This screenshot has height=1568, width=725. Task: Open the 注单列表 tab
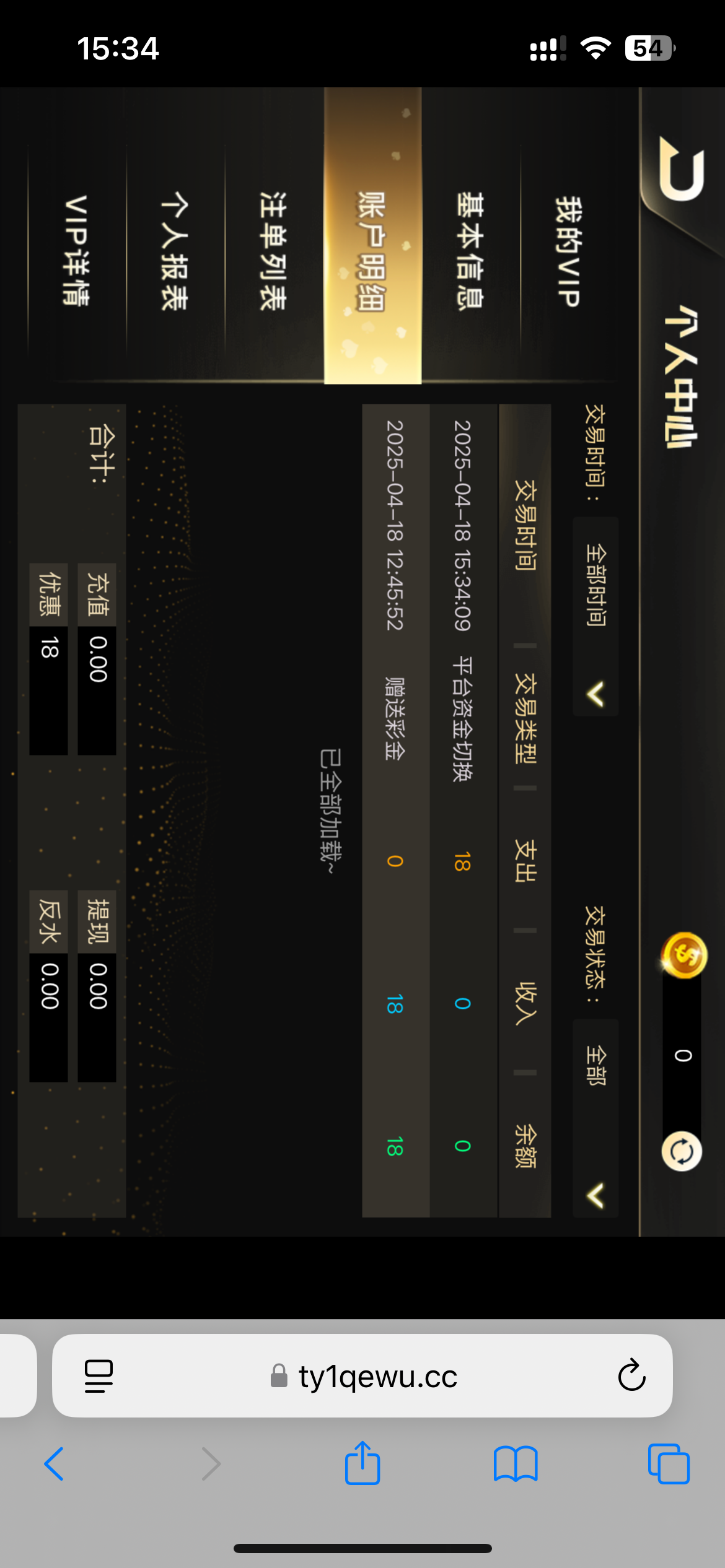pyautogui.click(x=273, y=251)
